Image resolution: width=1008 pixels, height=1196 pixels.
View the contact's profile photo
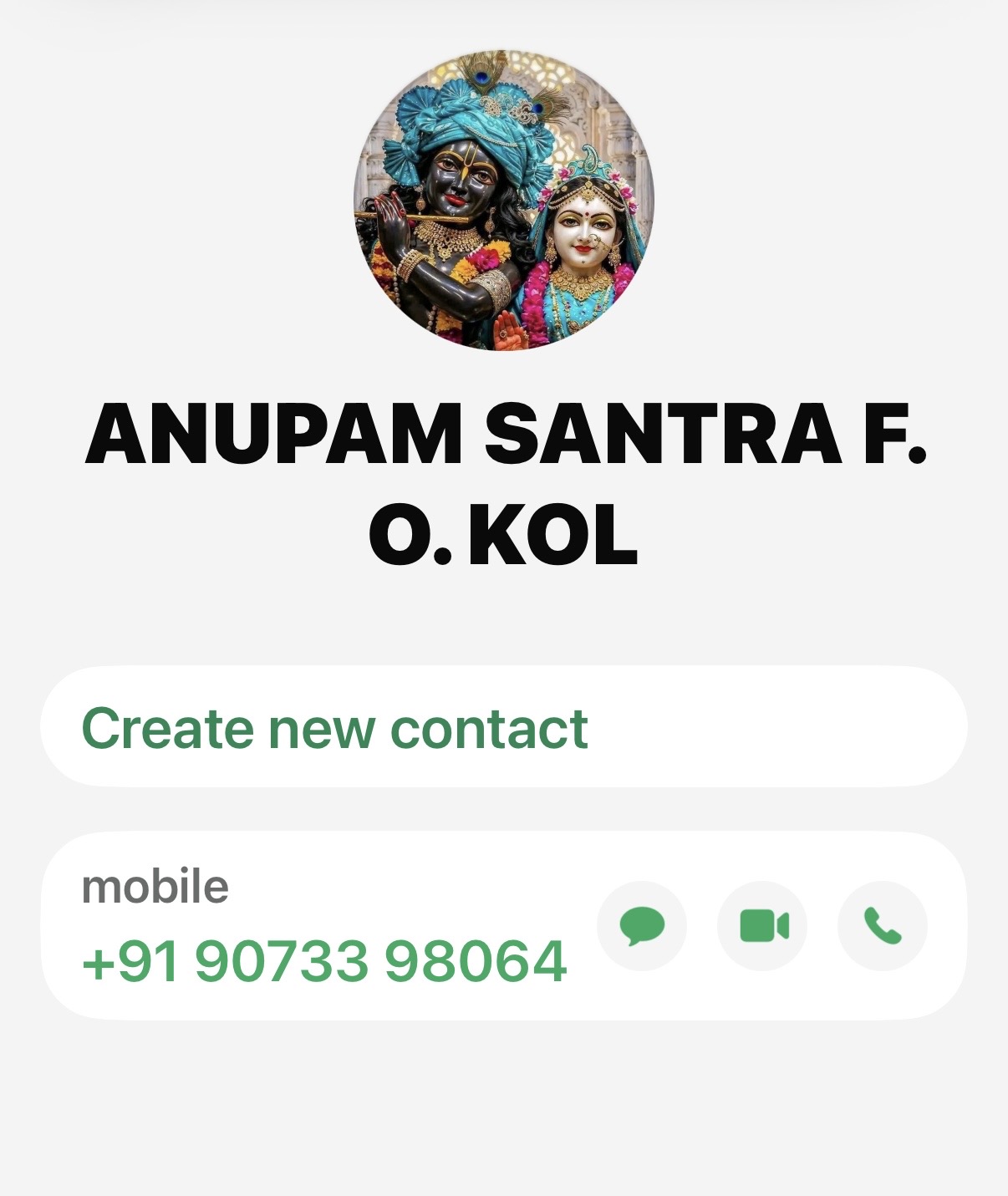pos(504,200)
